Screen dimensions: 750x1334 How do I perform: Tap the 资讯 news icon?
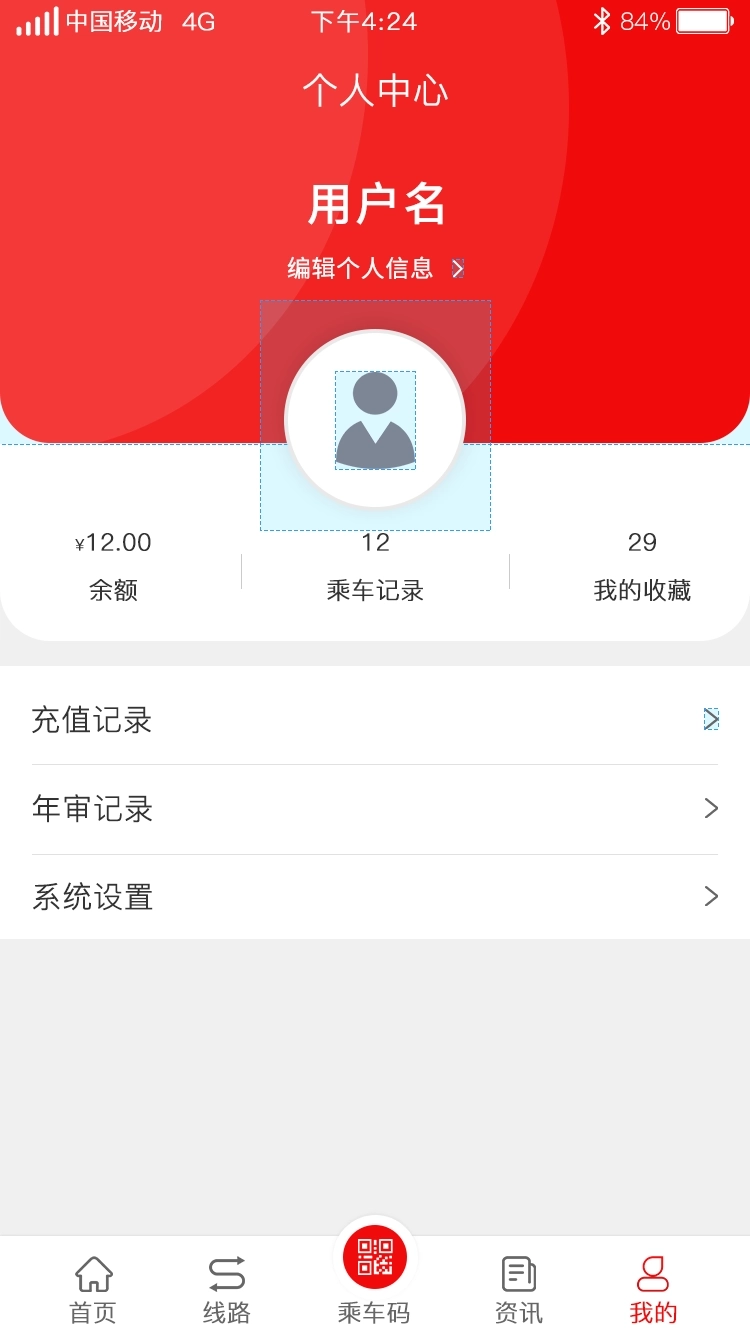tap(518, 1274)
